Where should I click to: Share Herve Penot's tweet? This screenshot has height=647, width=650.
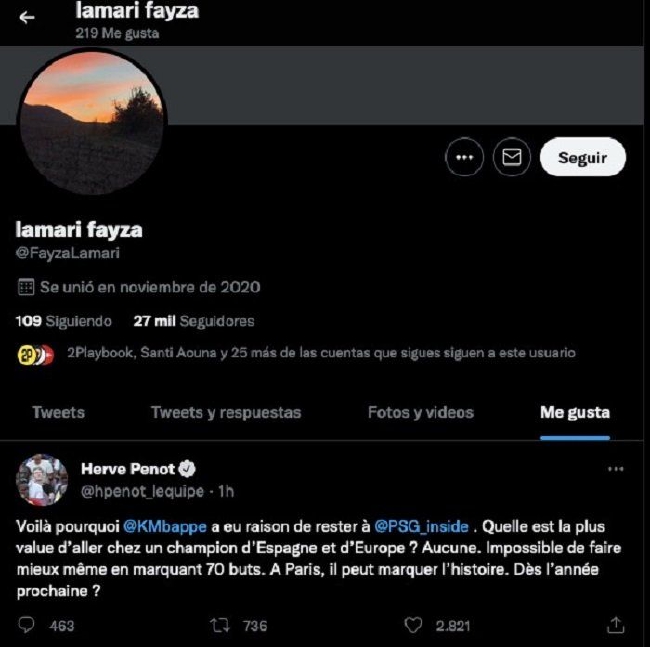(x=615, y=625)
